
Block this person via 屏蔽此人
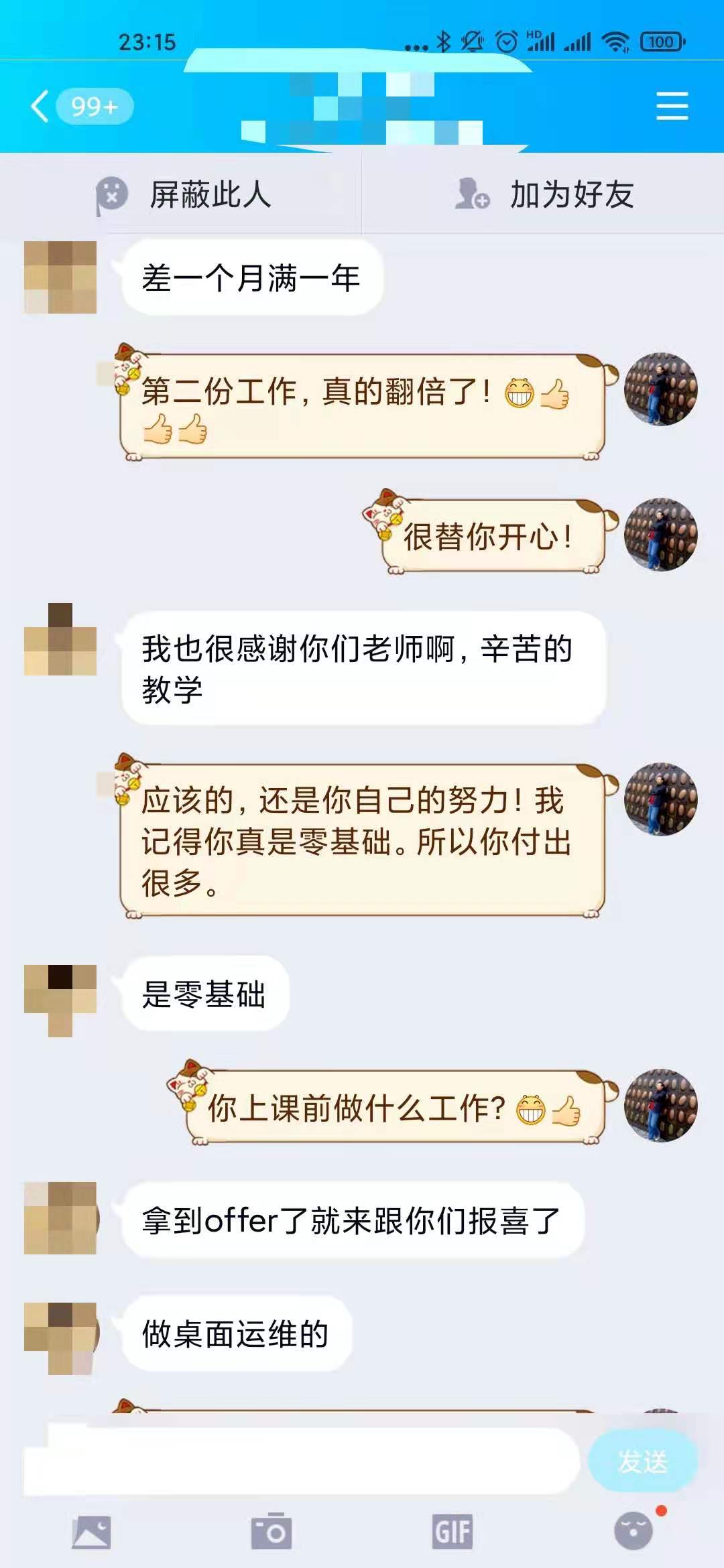click(x=182, y=195)
